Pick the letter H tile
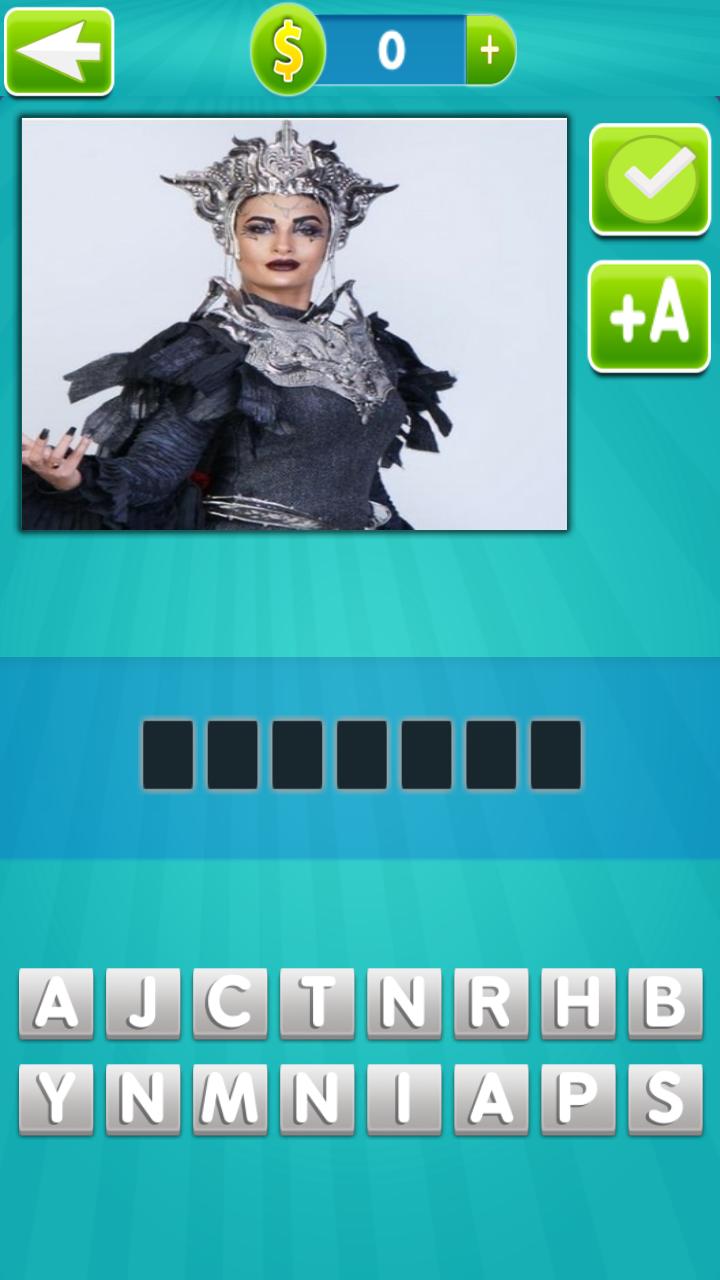This screenshot has width=720, height=1280. point(578,1003)
